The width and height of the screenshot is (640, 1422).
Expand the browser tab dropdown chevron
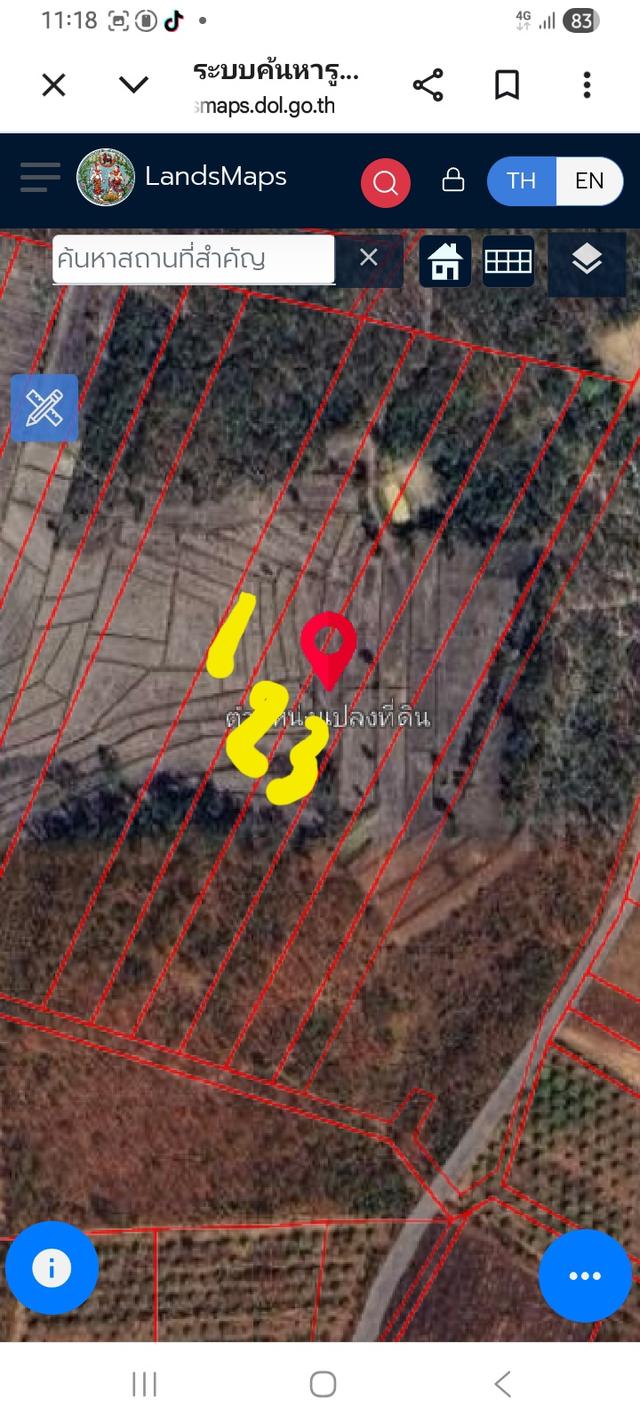pos(134,86)
